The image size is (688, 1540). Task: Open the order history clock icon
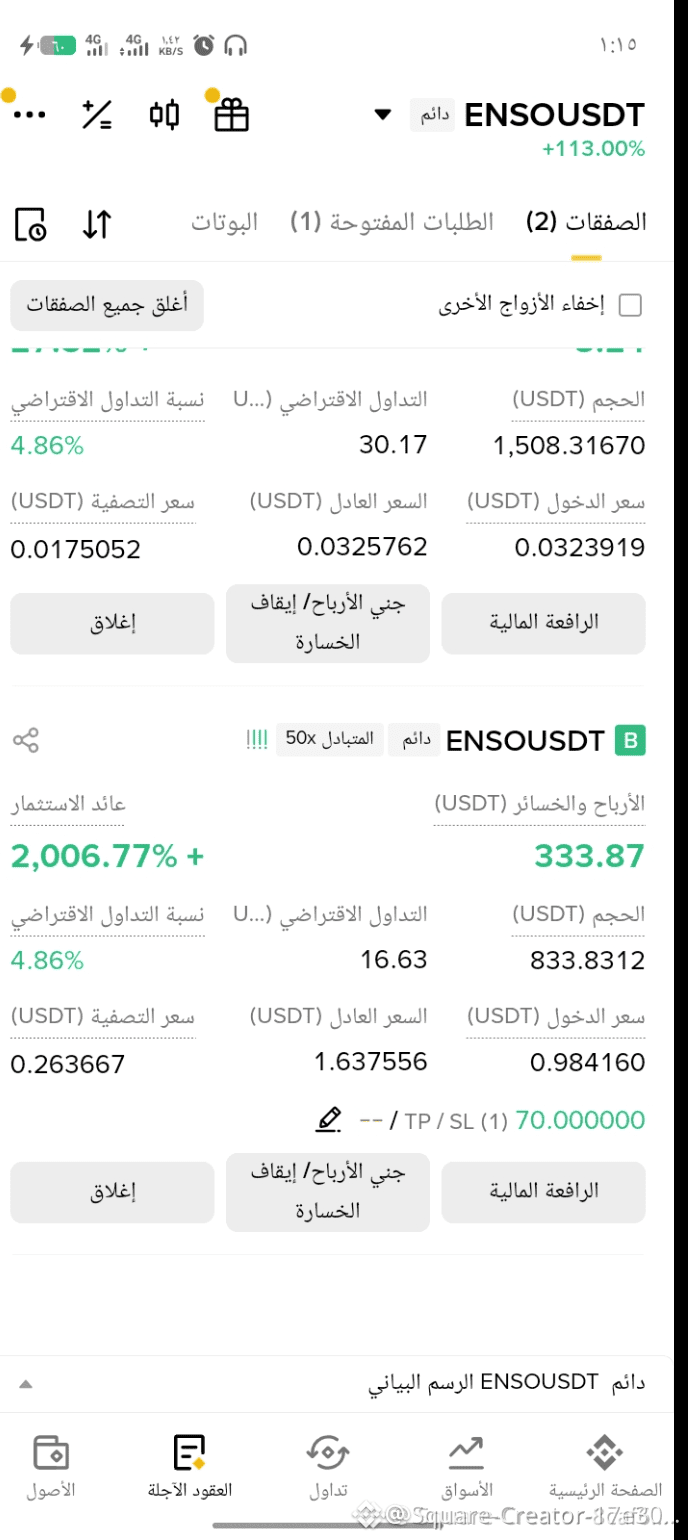(31, 224)
